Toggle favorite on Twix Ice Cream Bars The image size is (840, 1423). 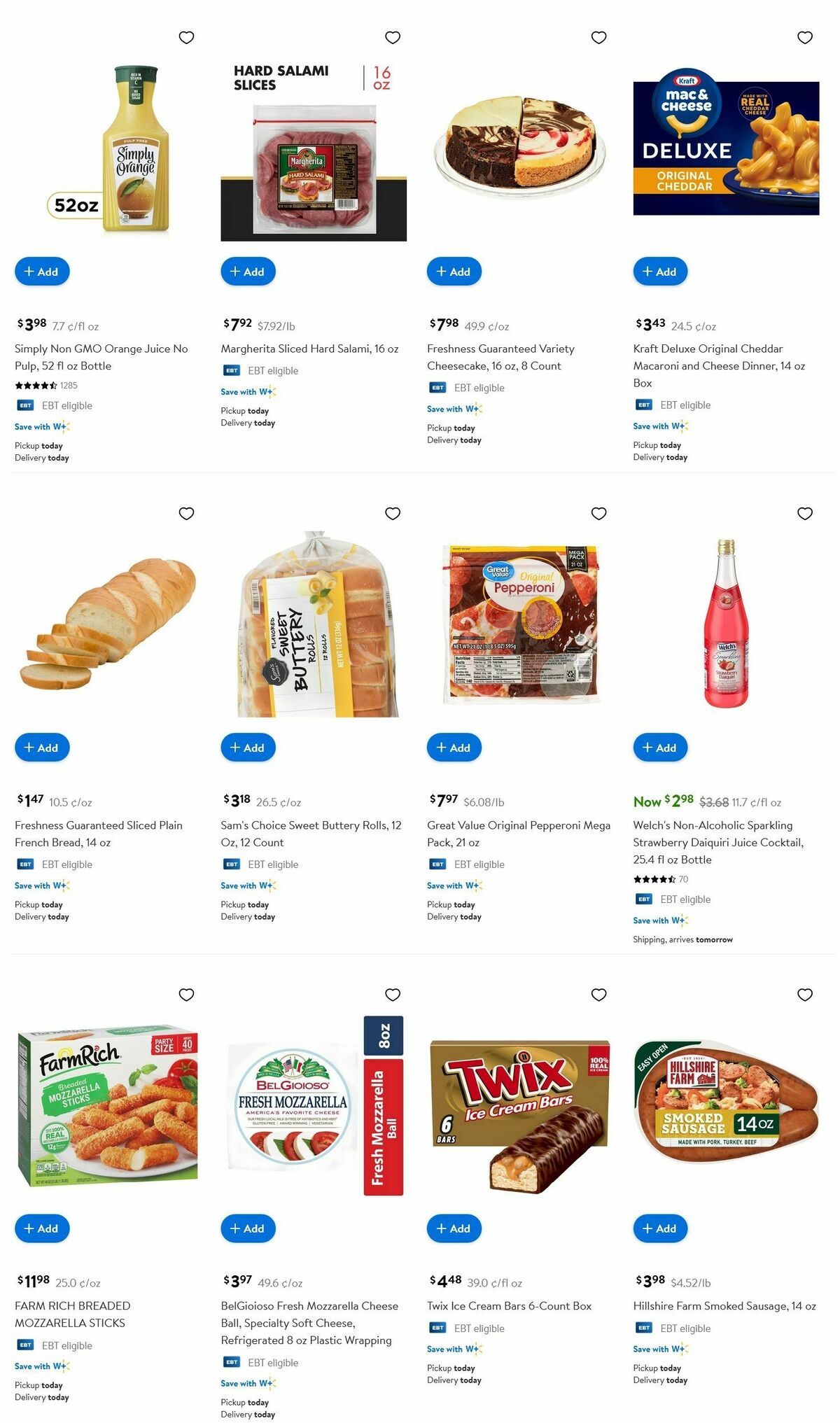(x=598, y=993)
